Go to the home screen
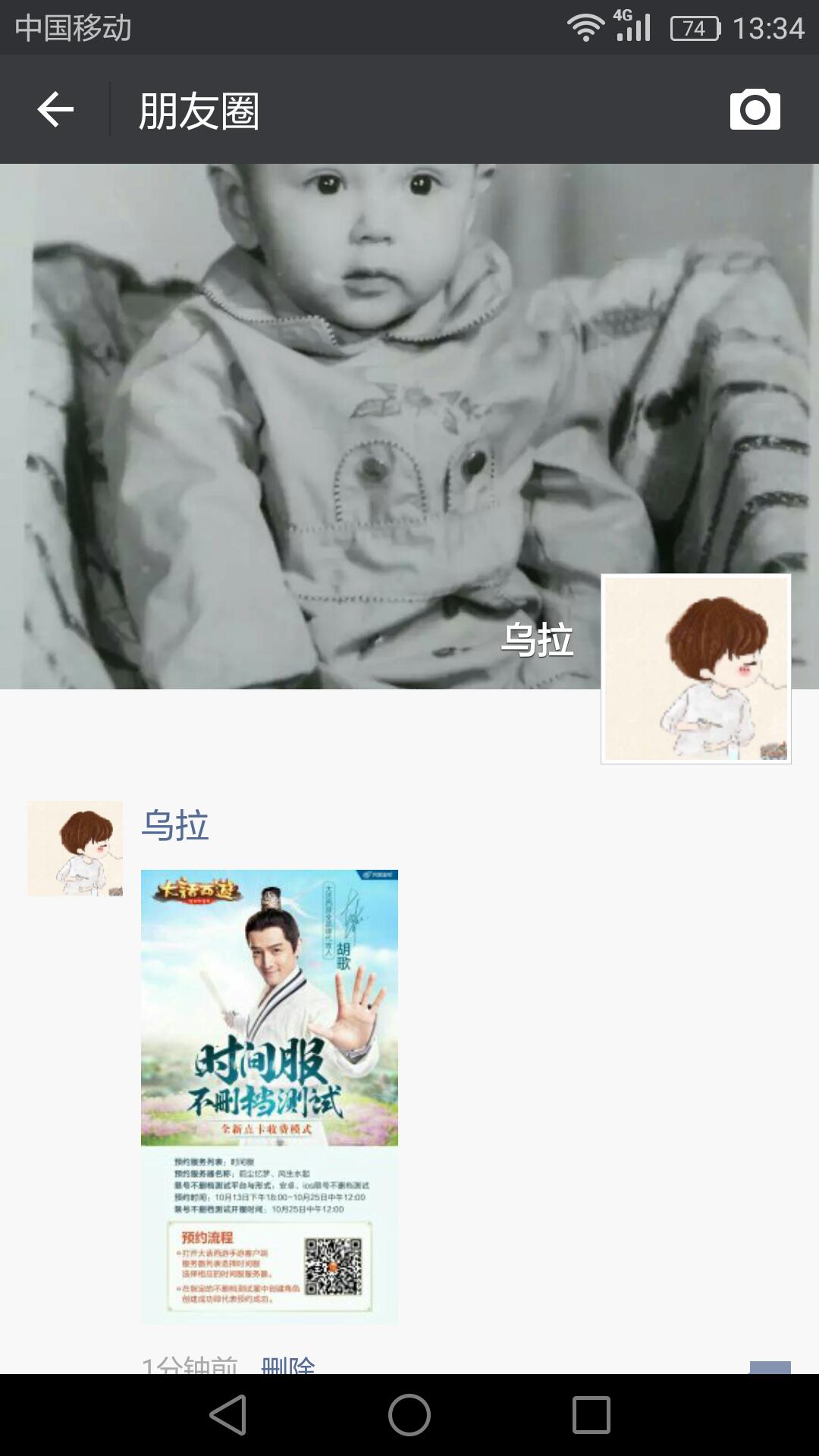The image size is (819, 1456). tap(409, 1415)
